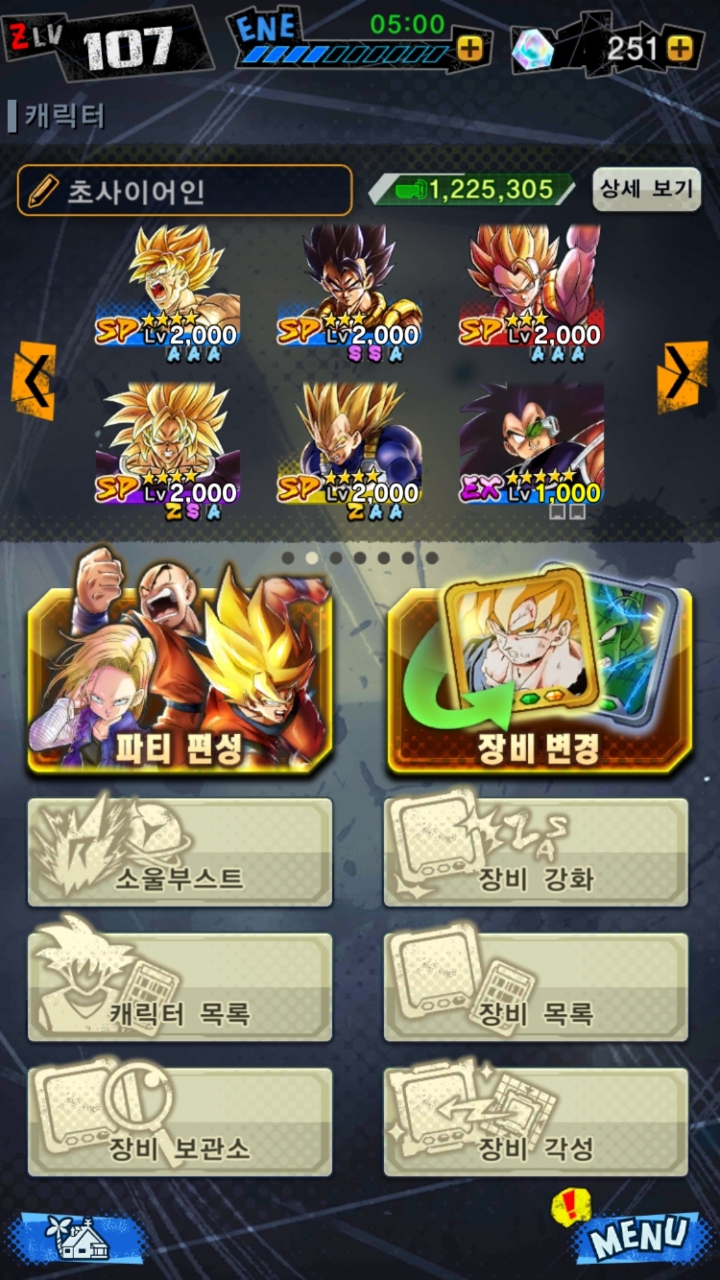Open 장비 강화 equipment upgrade

[536, 852]
